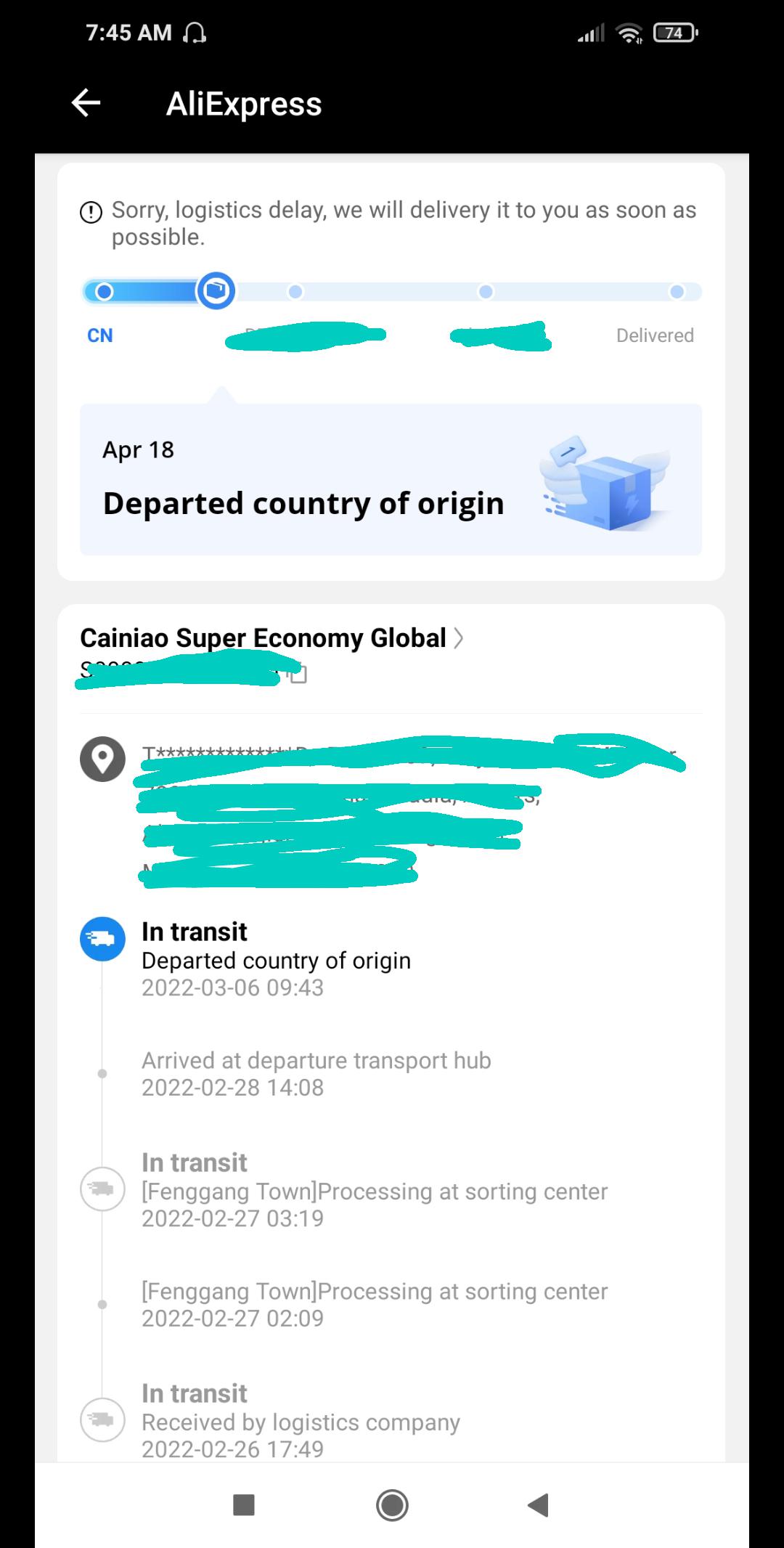Select the CN origin checkpoint dot
This screenshot has height=1548, width=784.
(x=104, y=290)
